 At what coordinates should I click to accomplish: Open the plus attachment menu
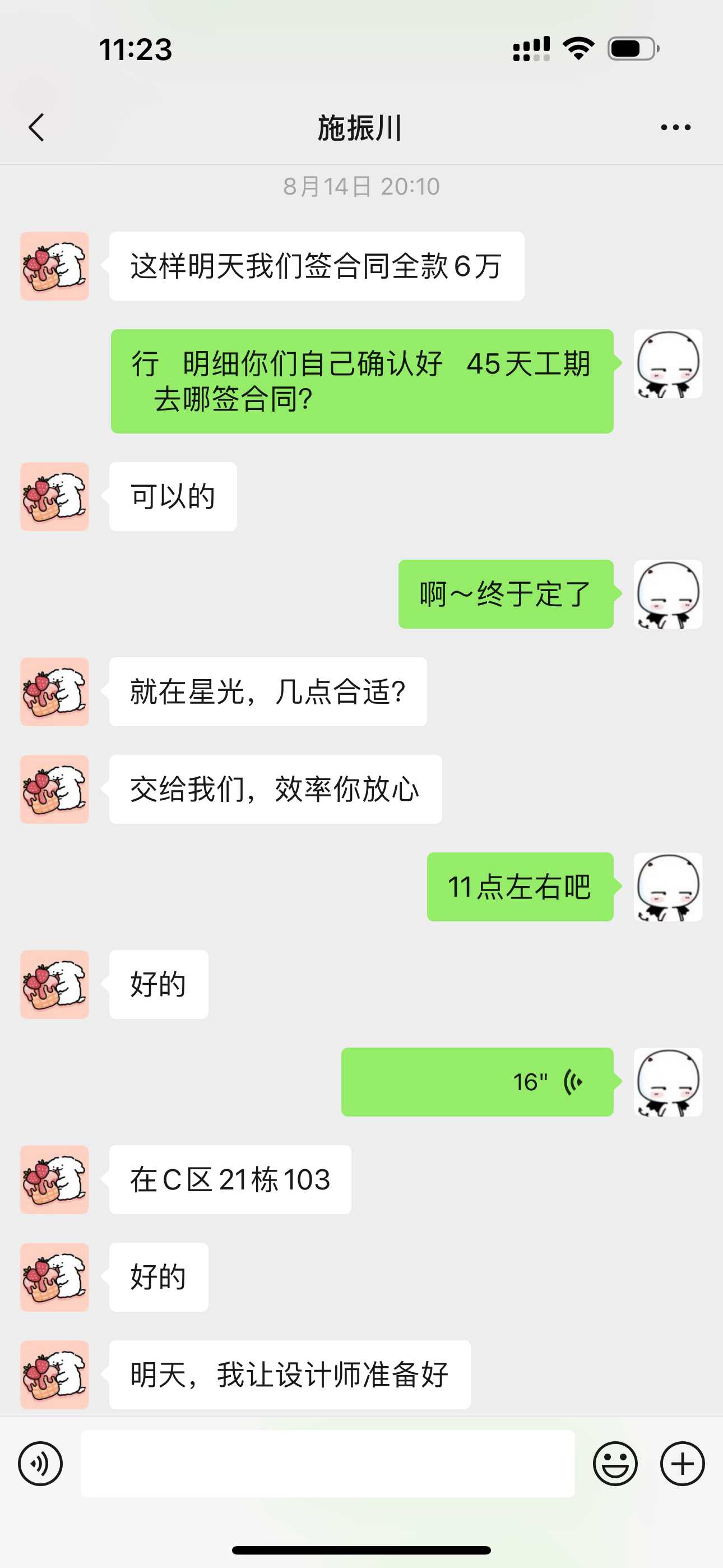click(x=682, y=1463)
